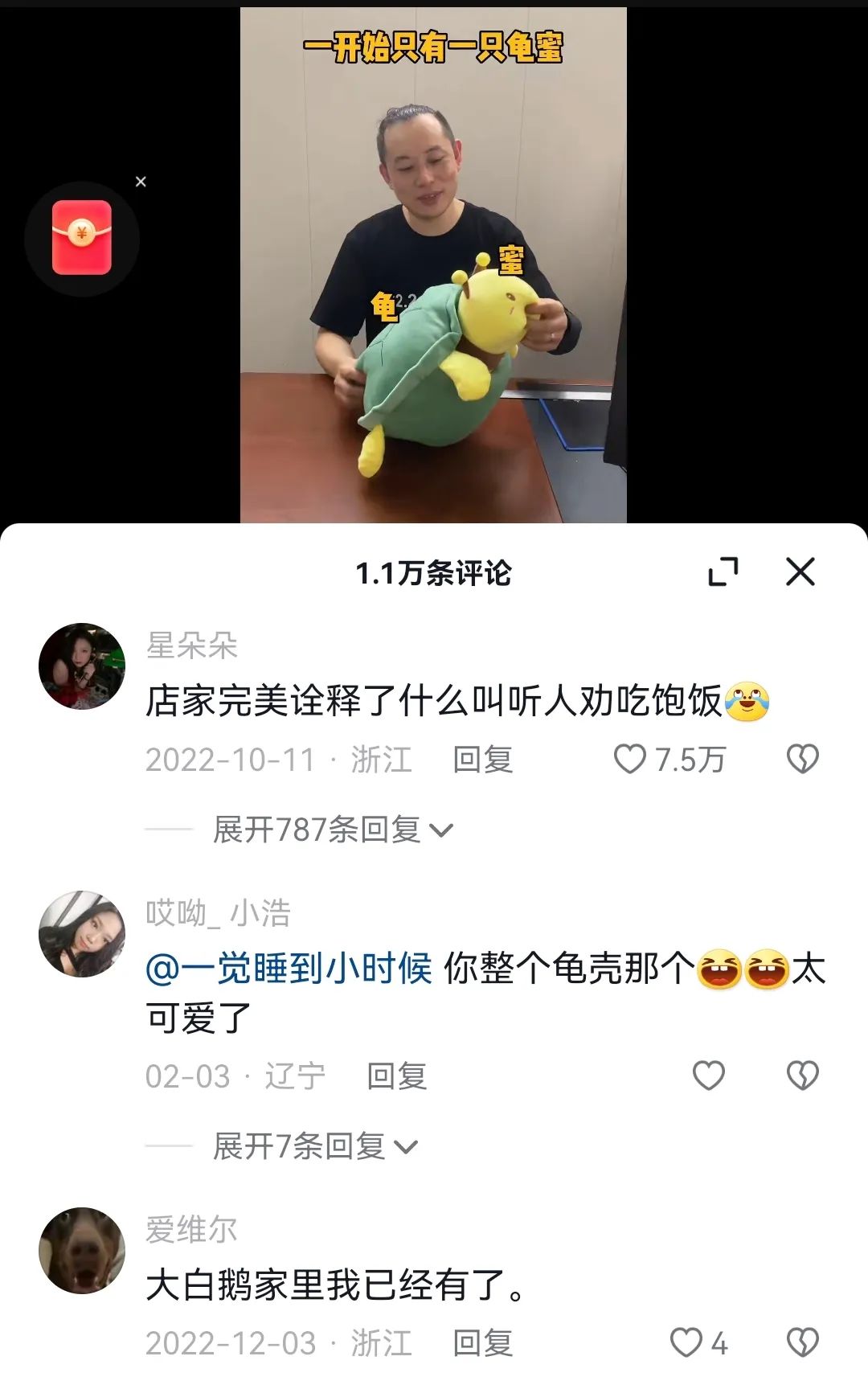The height and width of the screenshot is (1389, 868).
Task: Open the red envelope reward
Action: 82,238
